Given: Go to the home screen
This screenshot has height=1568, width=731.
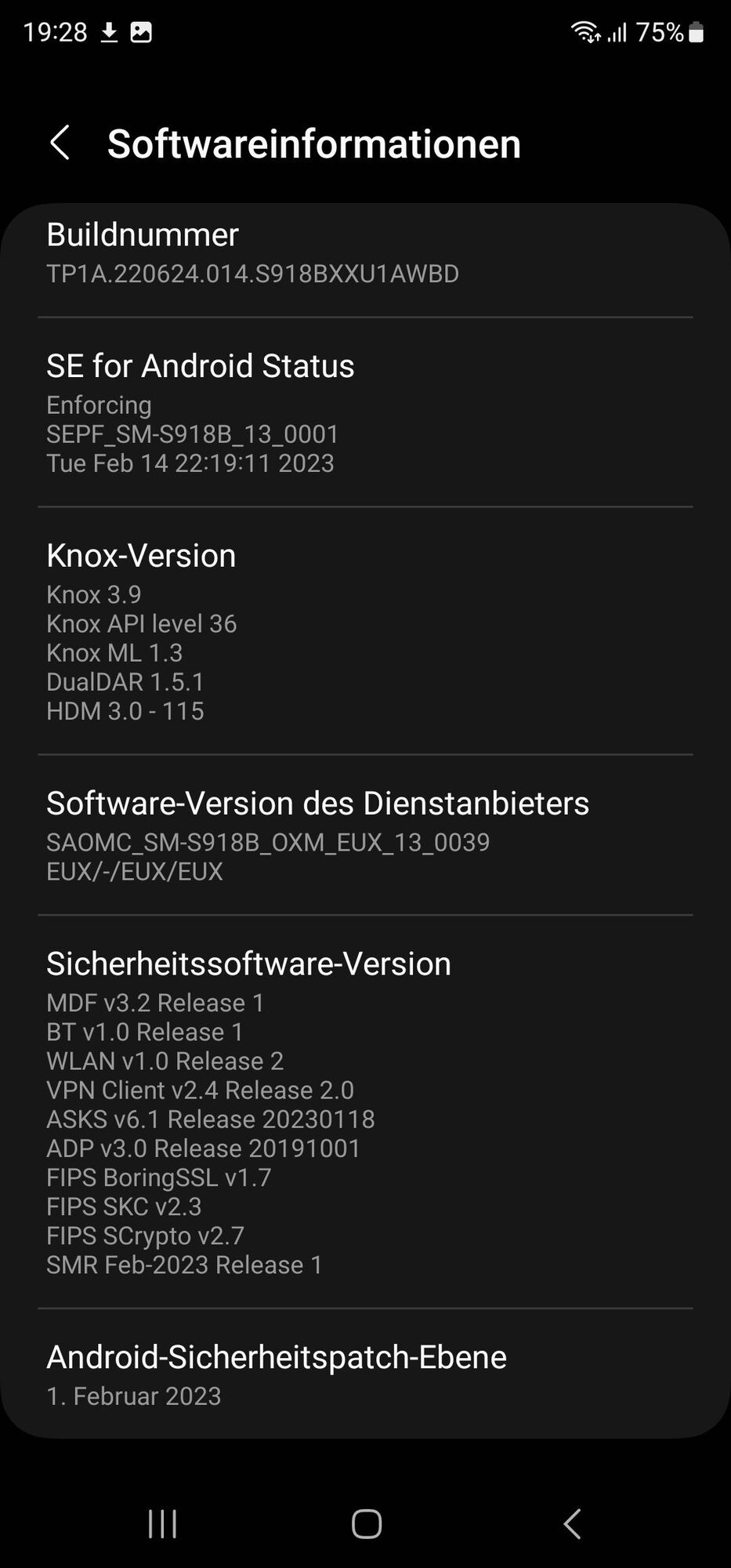Looking at the screenshot, I should point(366,1524).
